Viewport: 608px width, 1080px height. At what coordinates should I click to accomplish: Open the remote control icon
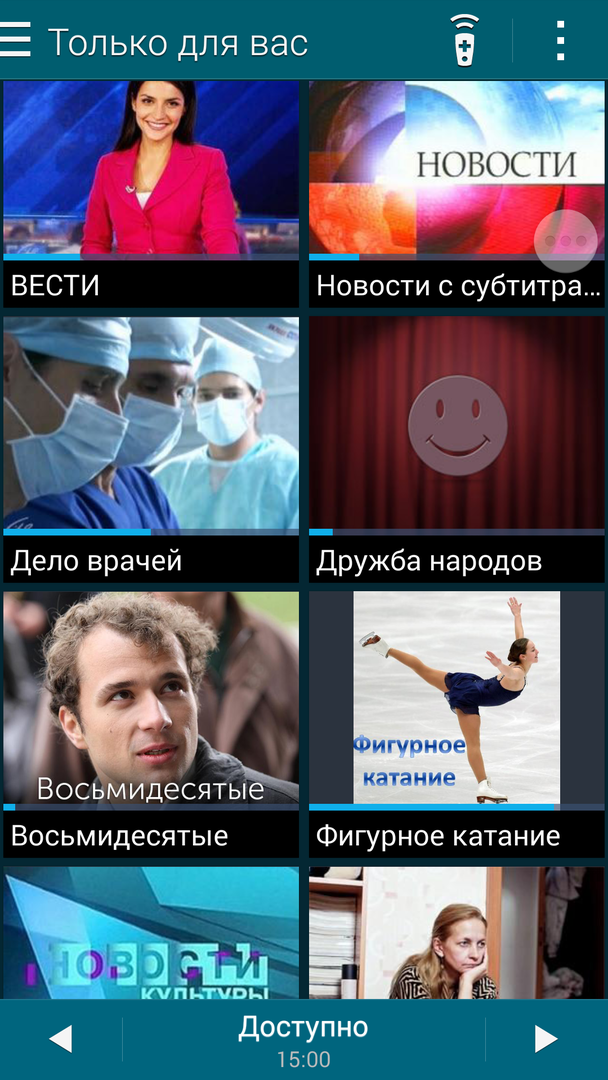click(463, 40)
